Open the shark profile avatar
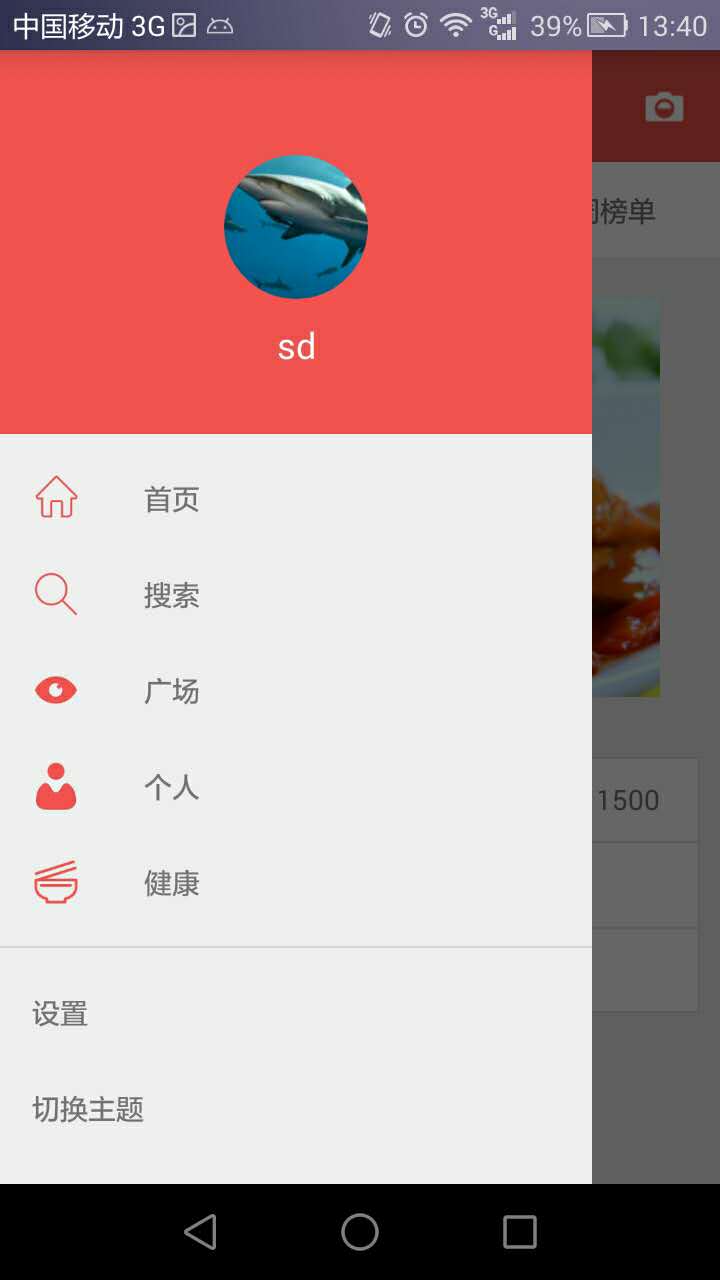 pyautogui.click(x=296, y=227)
